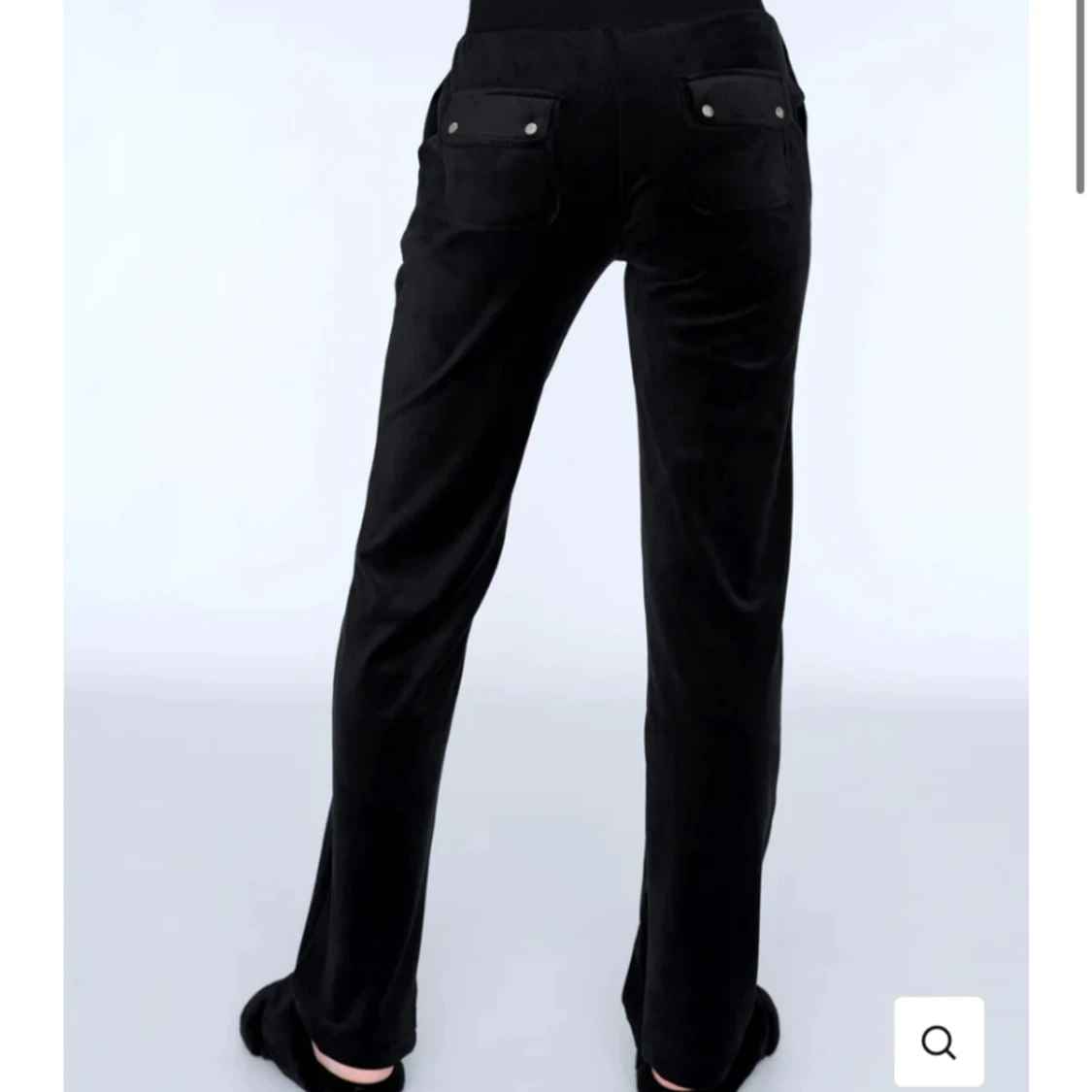Screen dimensions: 1092x1092
Task: Tap the magnifier icon to zoom the photo
Action: coord(938,1042)
